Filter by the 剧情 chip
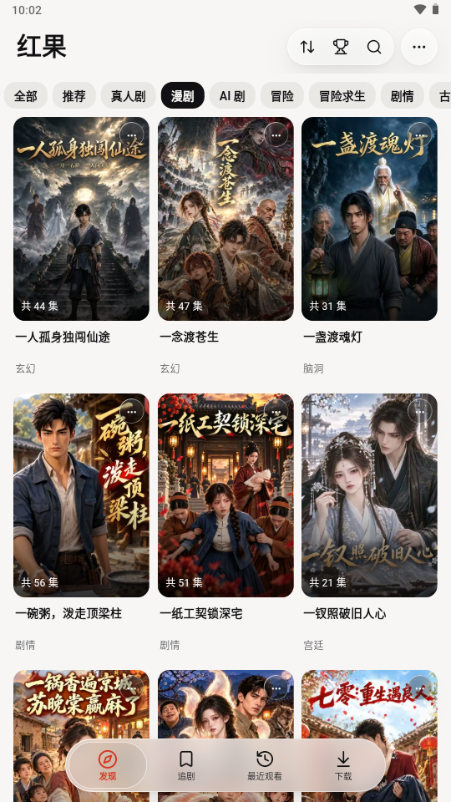The height and width of the screenshot is (802, 451). point(402,96)
